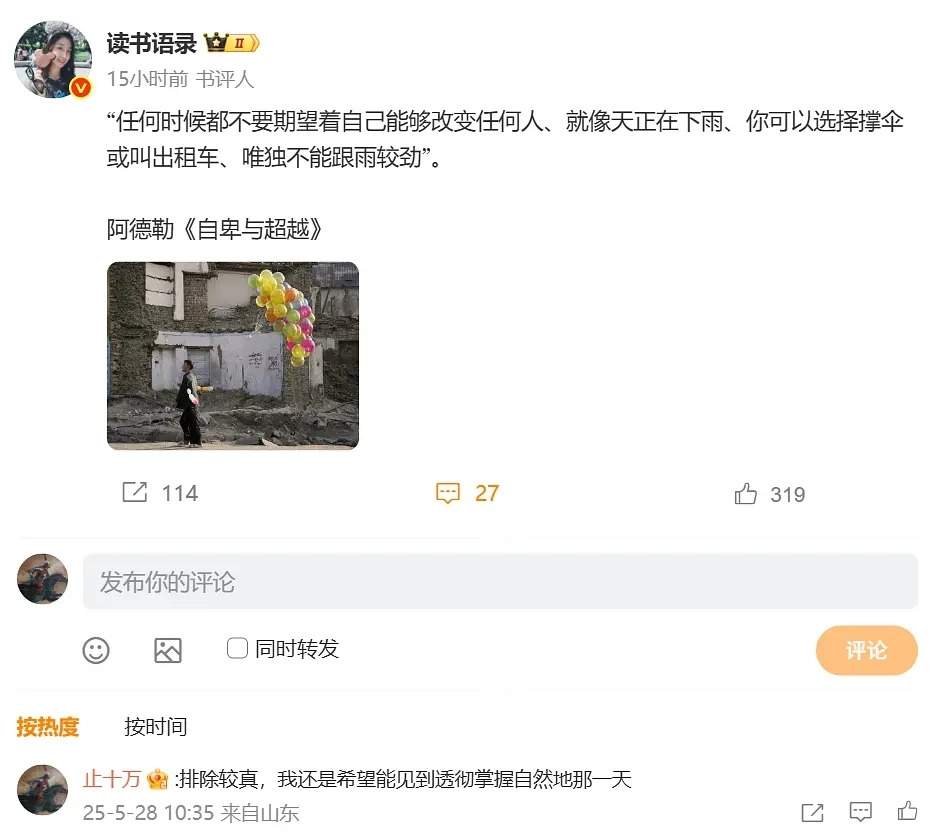Reply to 止十万's comment
Viewport: 943px width, 835px height.
[x=861, y=812]
